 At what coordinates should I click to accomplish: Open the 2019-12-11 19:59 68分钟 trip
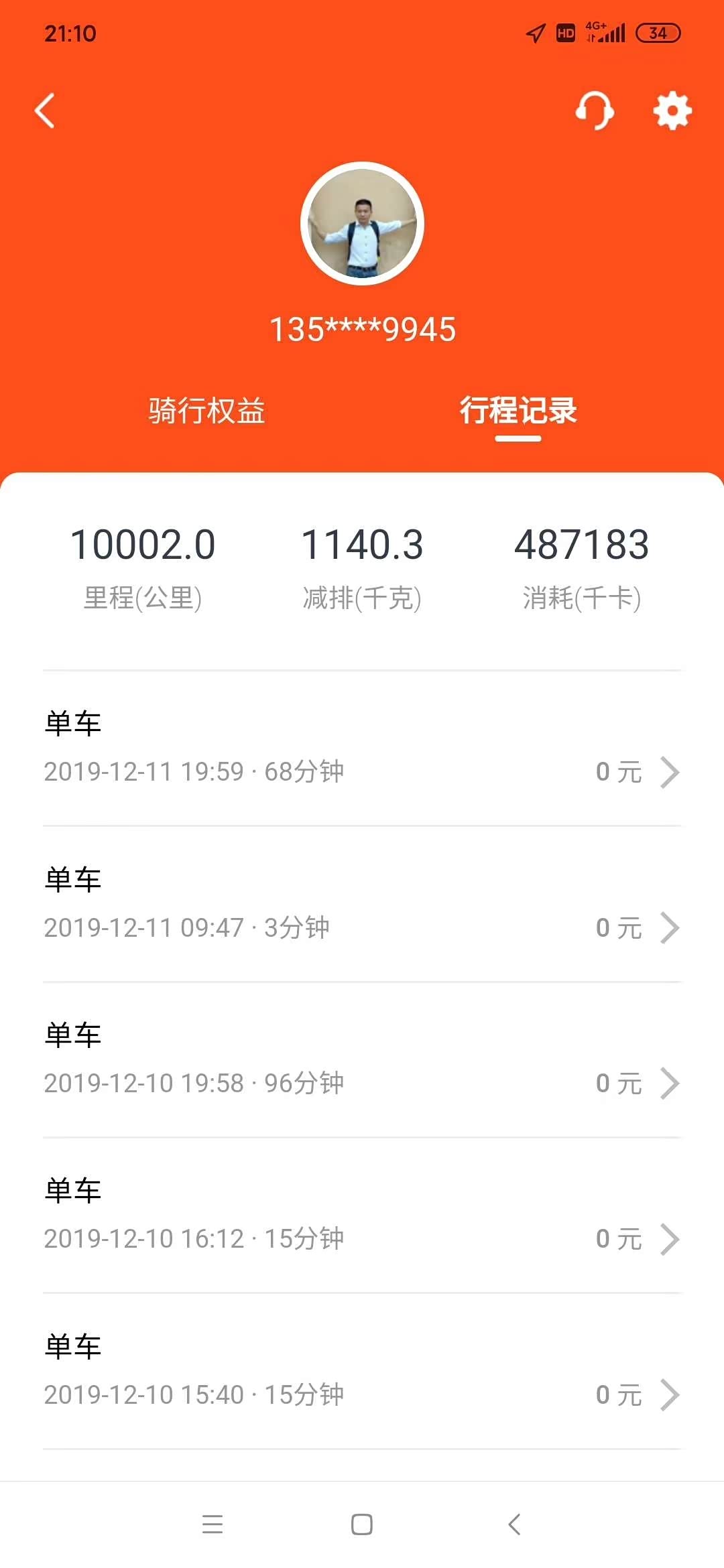point(362,748)
